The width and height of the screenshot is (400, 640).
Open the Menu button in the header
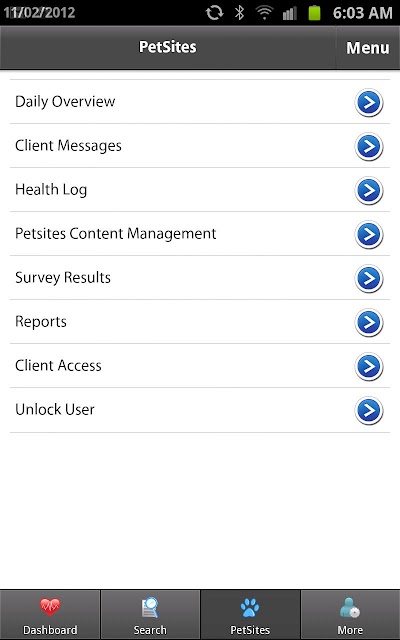(x=367, y=48)
